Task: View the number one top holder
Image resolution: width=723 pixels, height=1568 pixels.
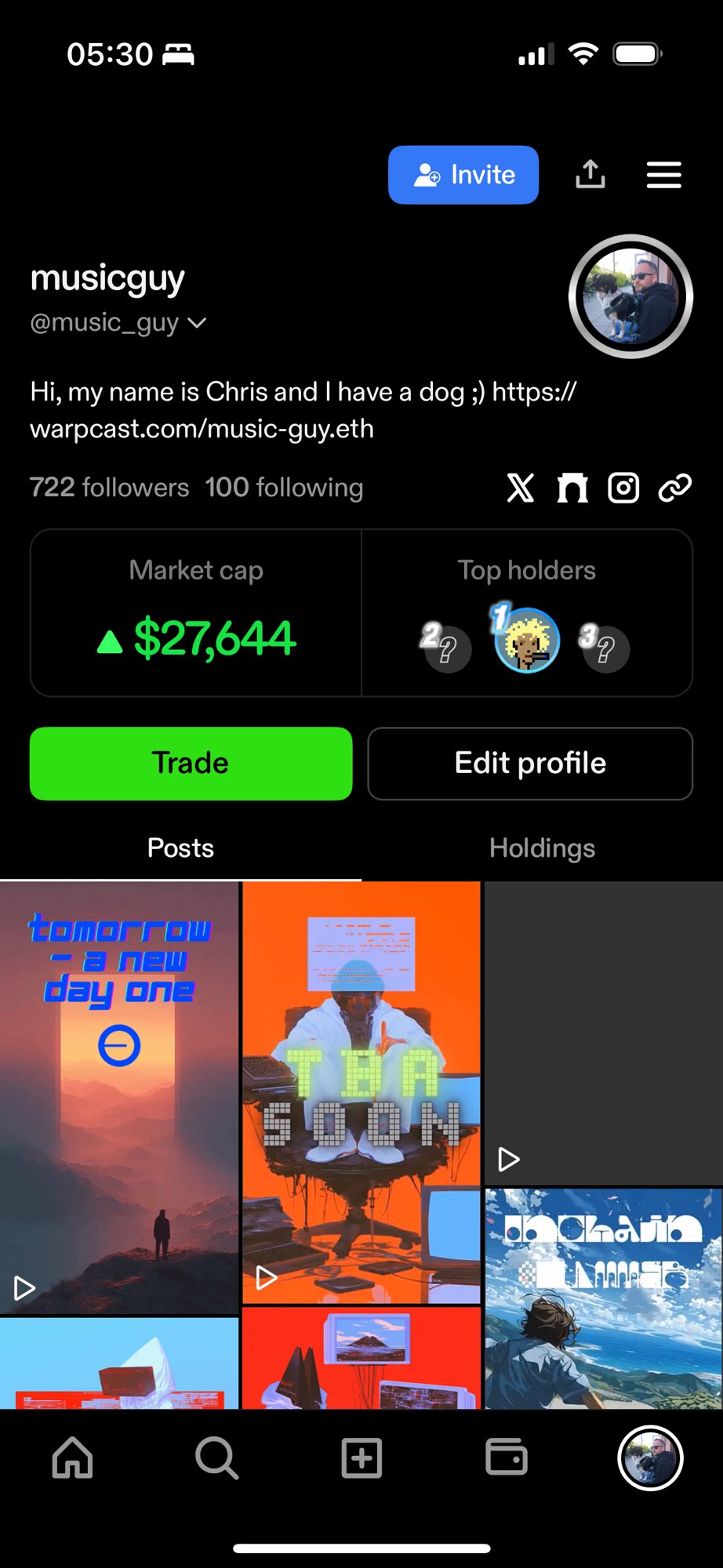Action: [526, 640]
